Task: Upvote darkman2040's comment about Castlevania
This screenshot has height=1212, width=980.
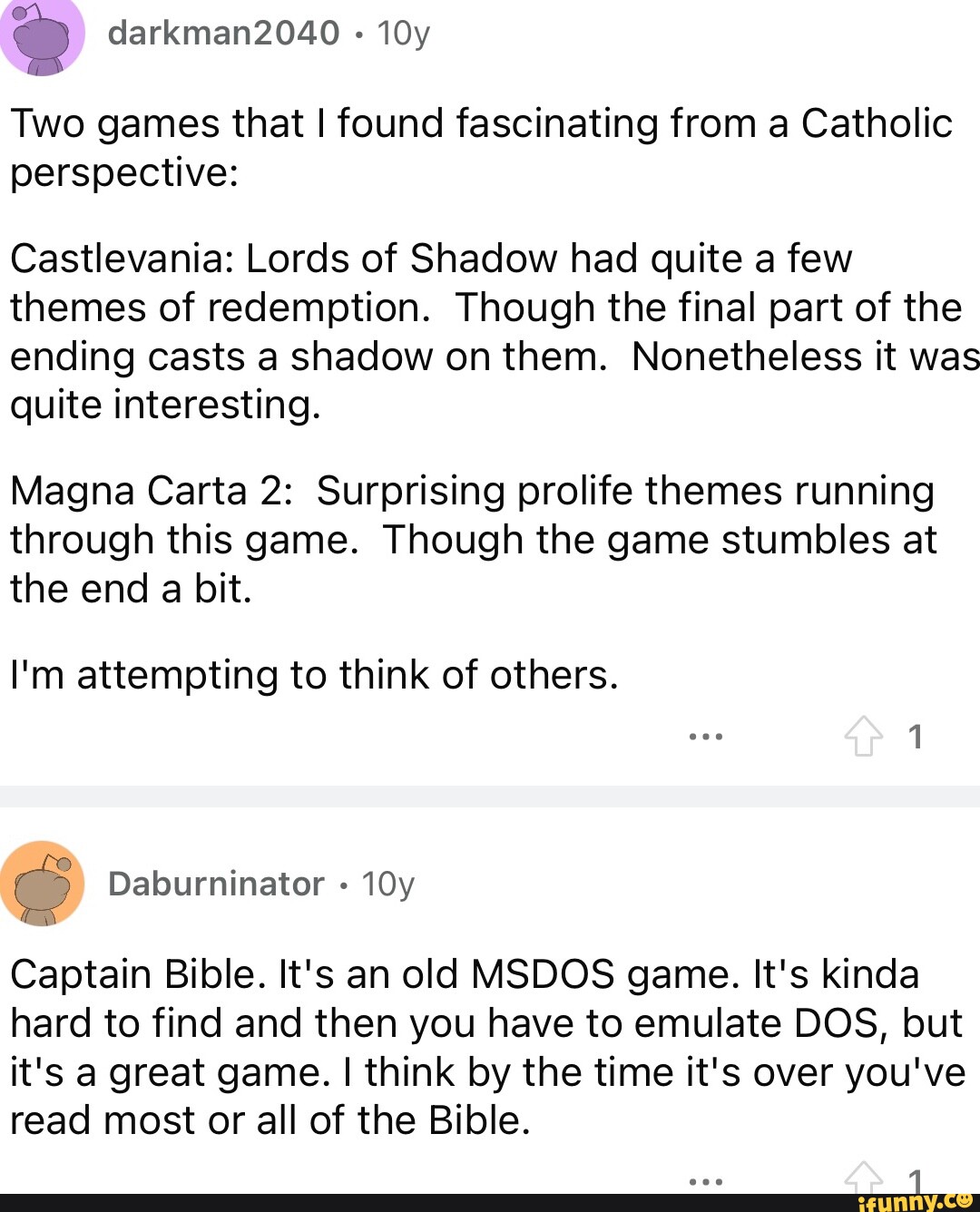Action: tap(863, 737)
